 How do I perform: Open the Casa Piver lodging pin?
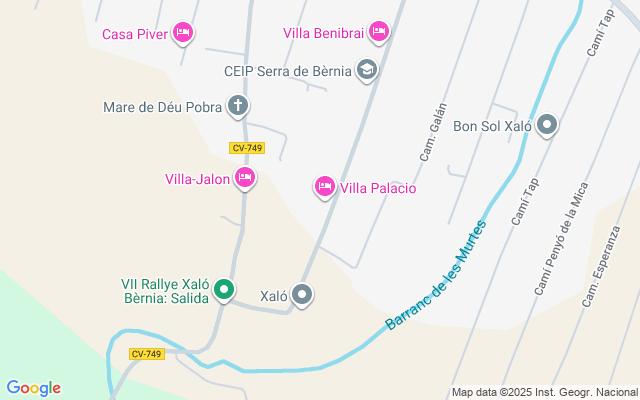(x=182, y=33)
